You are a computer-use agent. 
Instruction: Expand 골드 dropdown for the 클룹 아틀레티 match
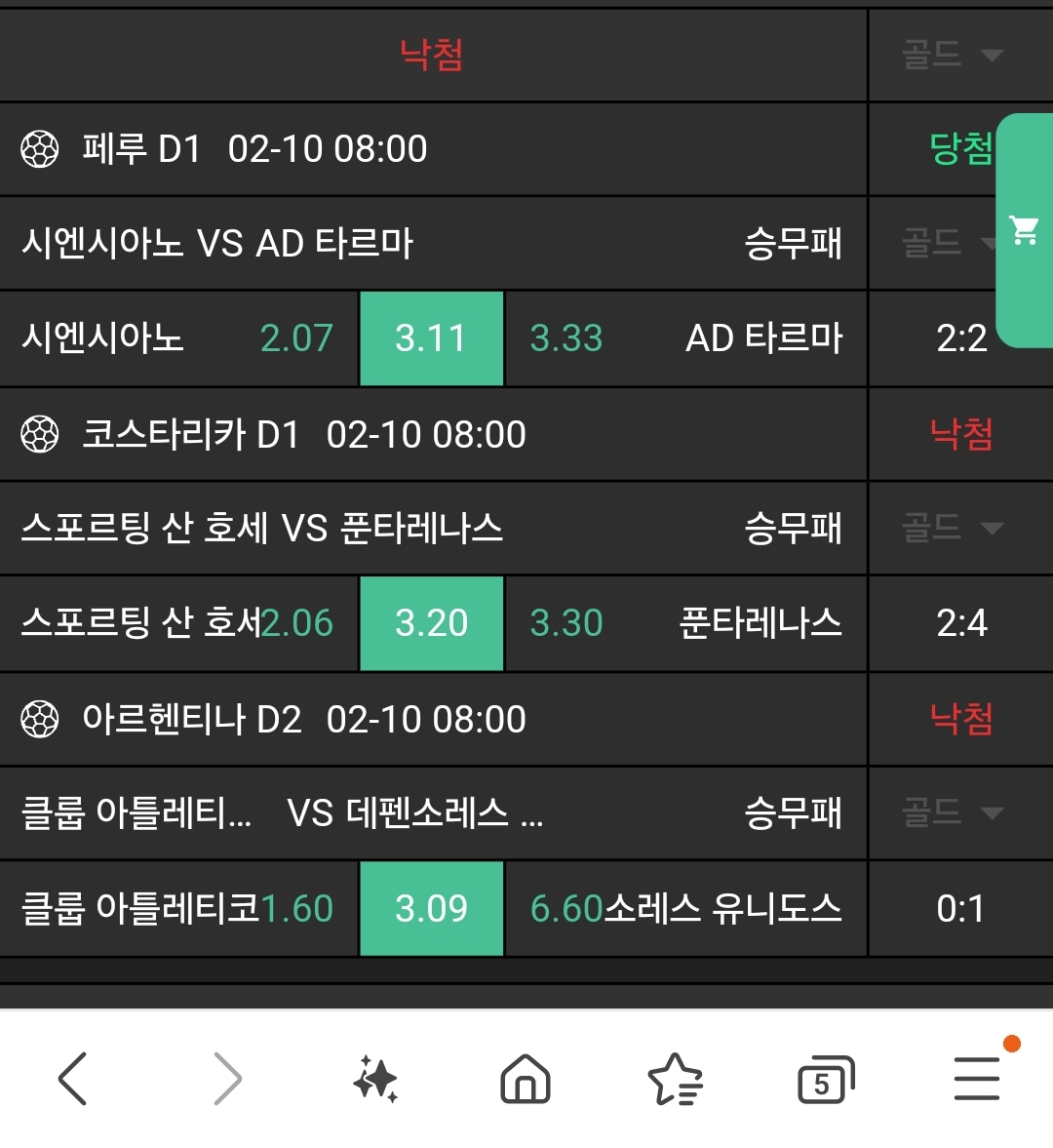point(953,812)
